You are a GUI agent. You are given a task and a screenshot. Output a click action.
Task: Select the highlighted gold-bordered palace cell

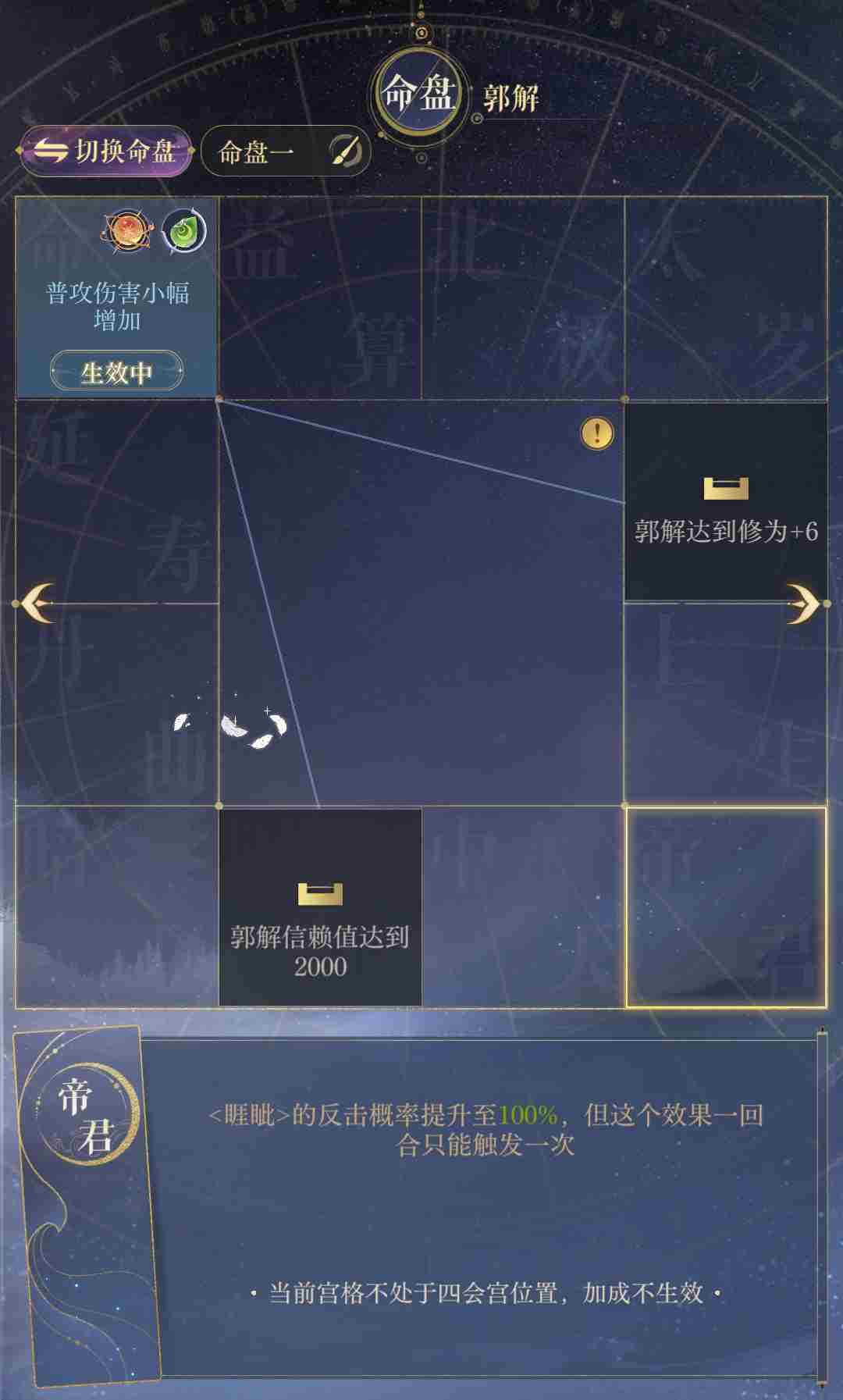(726, 907)
